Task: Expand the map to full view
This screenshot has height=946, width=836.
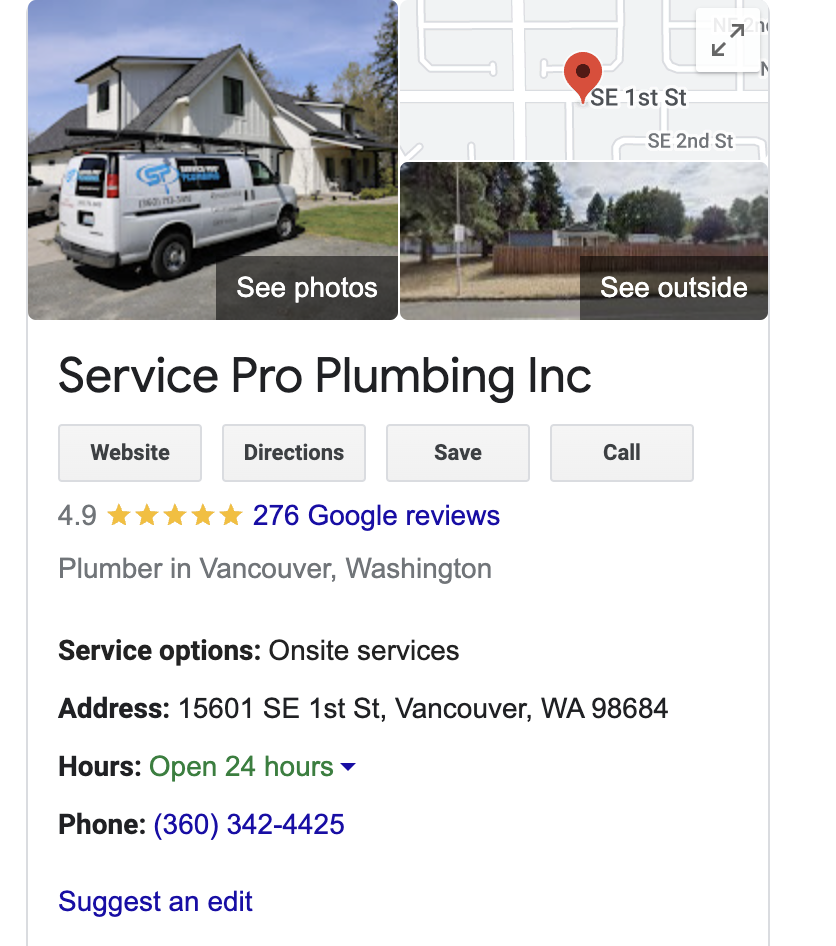Action: [727, 40]
